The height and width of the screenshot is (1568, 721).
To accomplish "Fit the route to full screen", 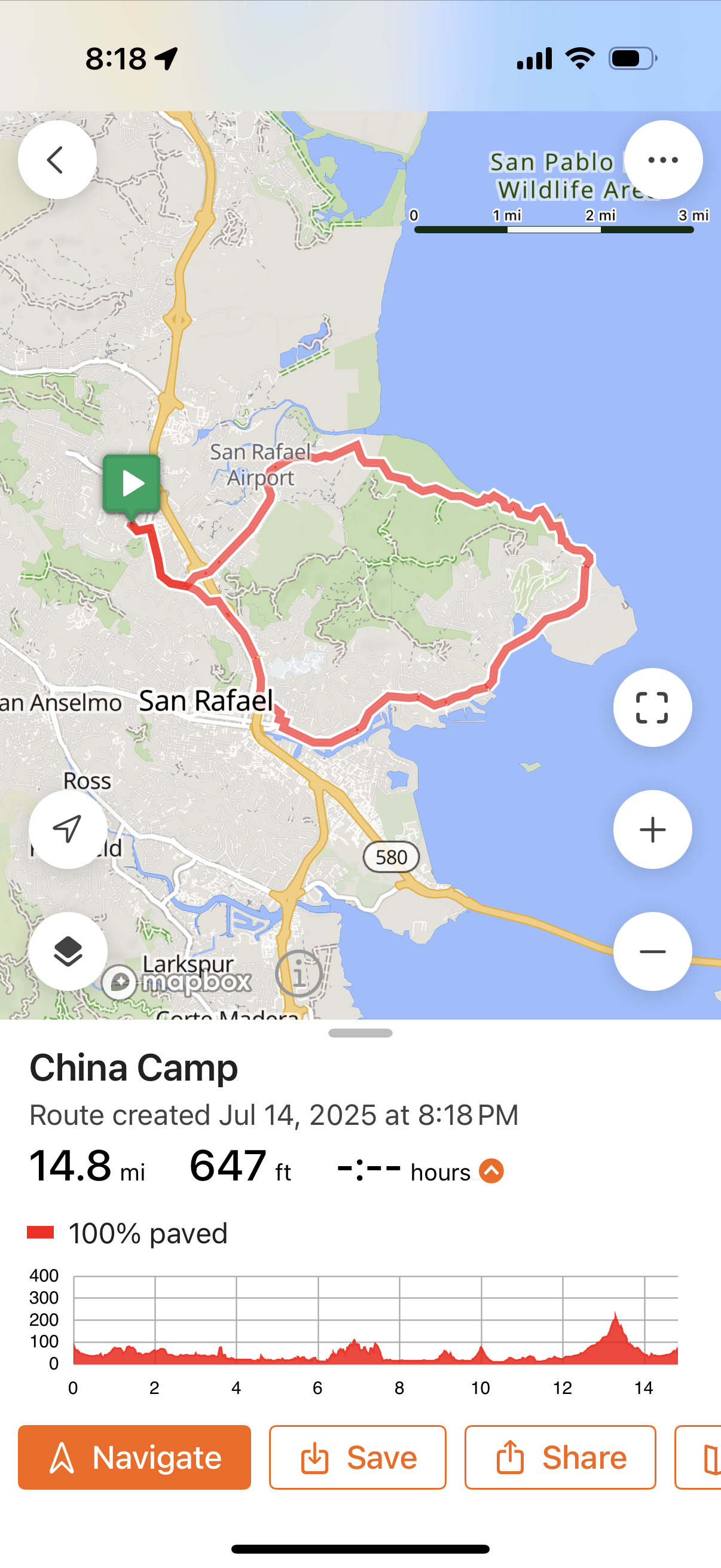I will coord(652,707).
